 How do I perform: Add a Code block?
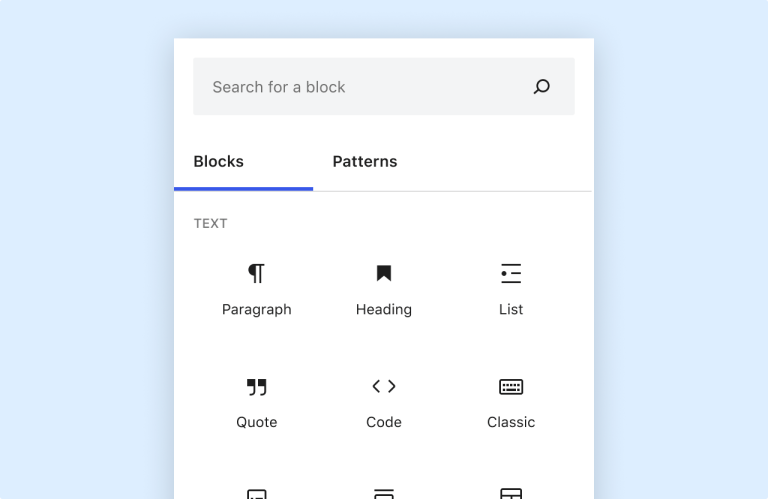tap(384, 402)
